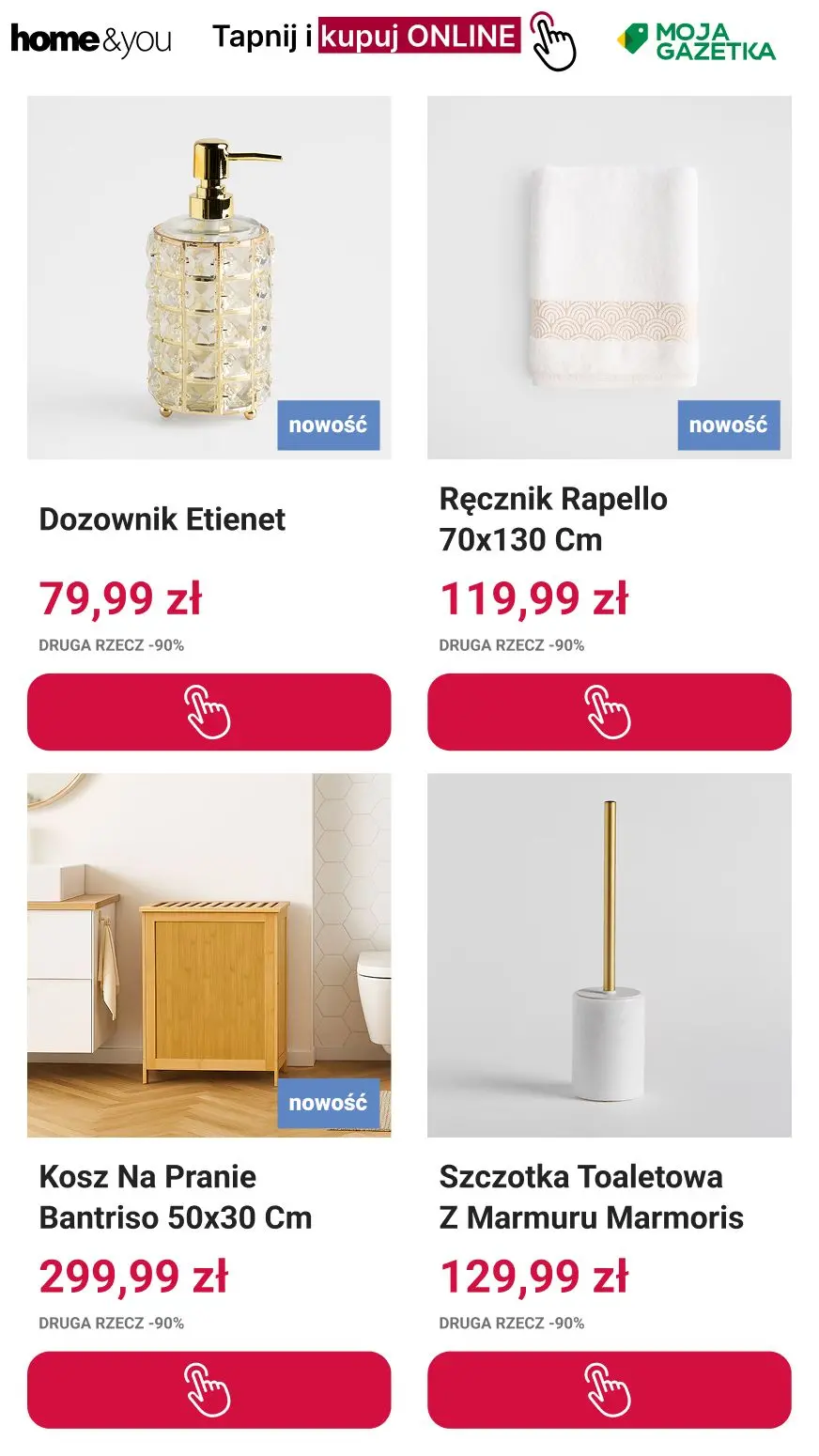Click the hand icon under Kosz Na Pranie Bantriso
819x1456 pixels.
209,1389
